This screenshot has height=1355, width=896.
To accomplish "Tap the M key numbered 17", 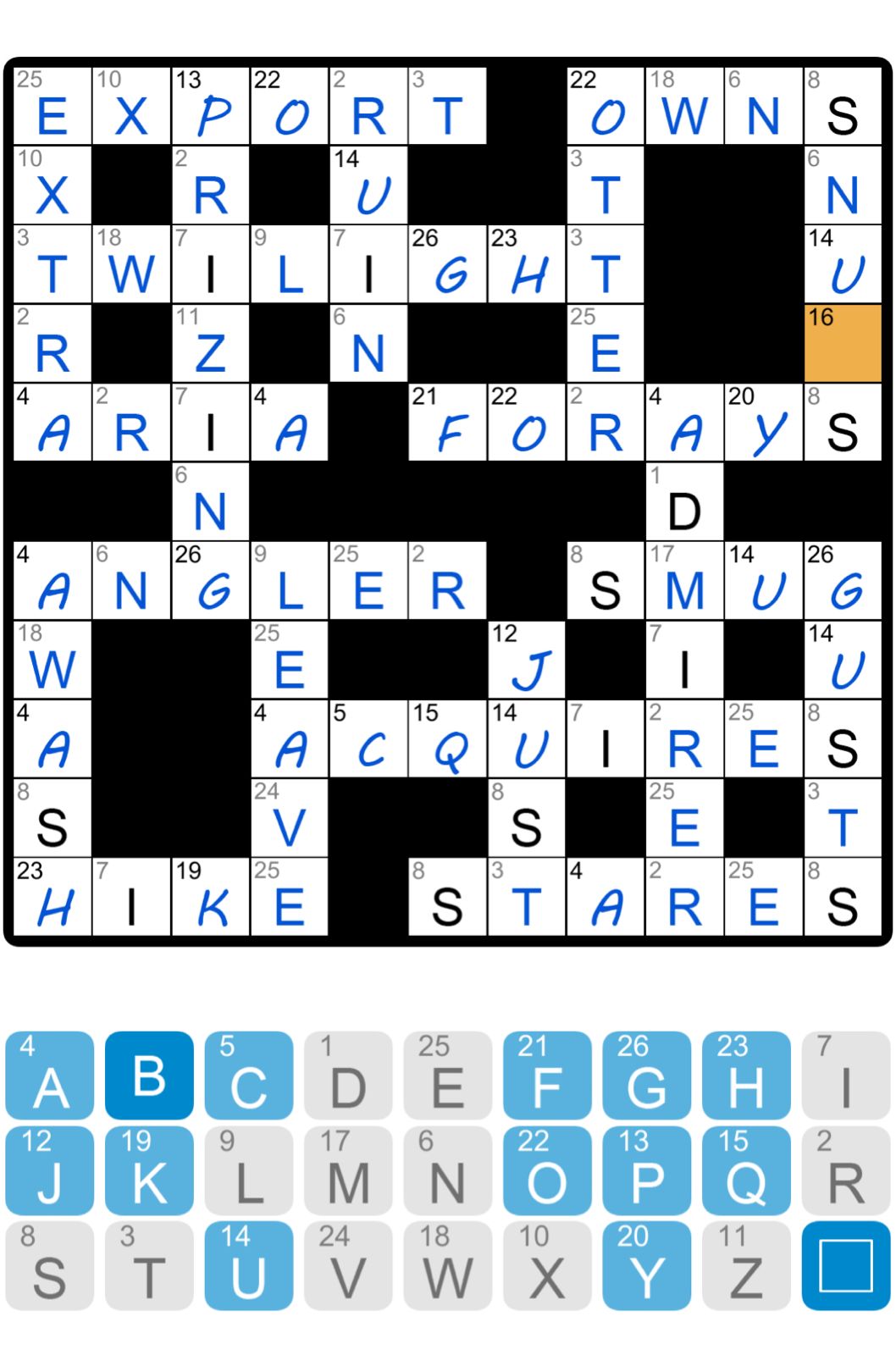I will tap(348, 1170).
